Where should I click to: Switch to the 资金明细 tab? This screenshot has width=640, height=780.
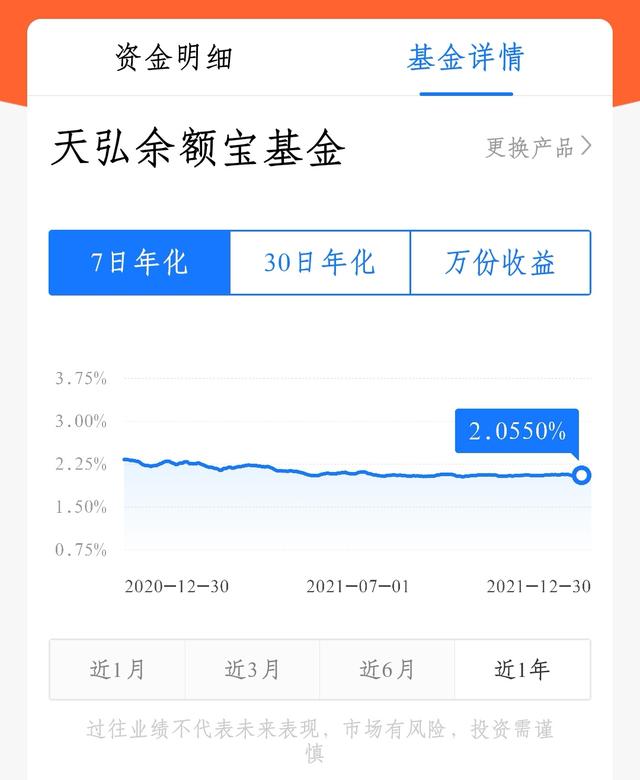tap(174, 57)
